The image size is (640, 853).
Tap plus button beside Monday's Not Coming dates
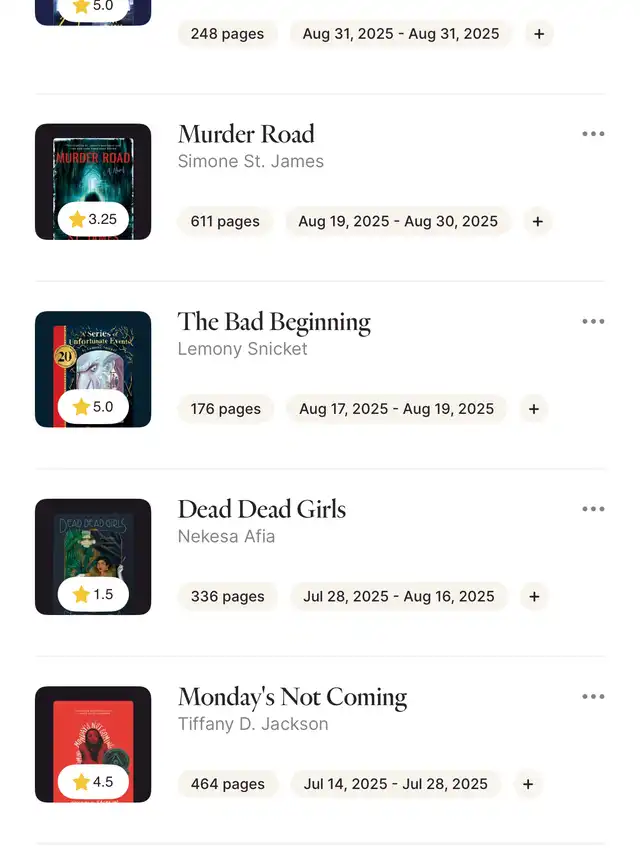[x=528, y=784]
